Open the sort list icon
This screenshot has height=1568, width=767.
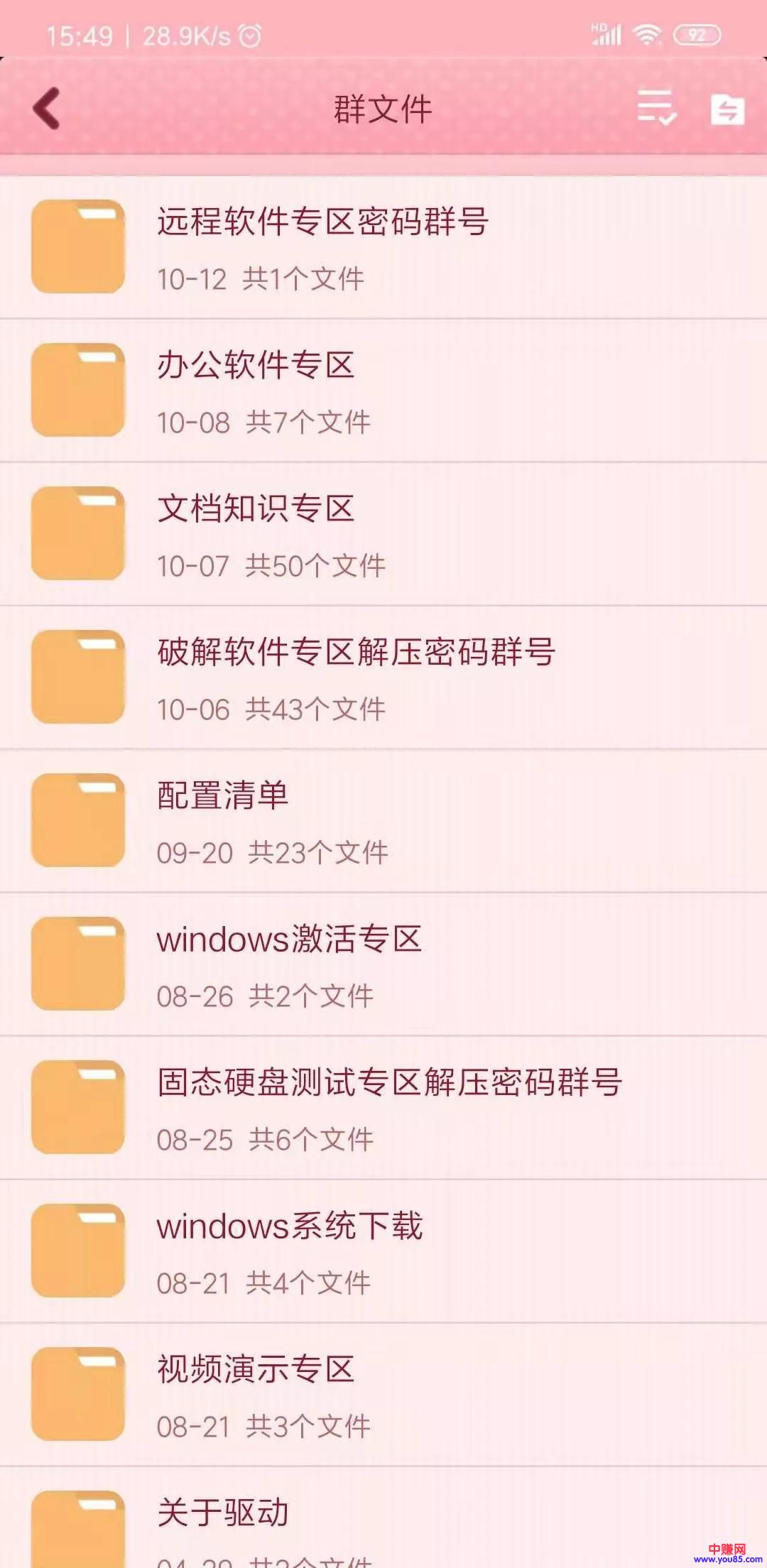pyautogui.click(x=656, y=108)
